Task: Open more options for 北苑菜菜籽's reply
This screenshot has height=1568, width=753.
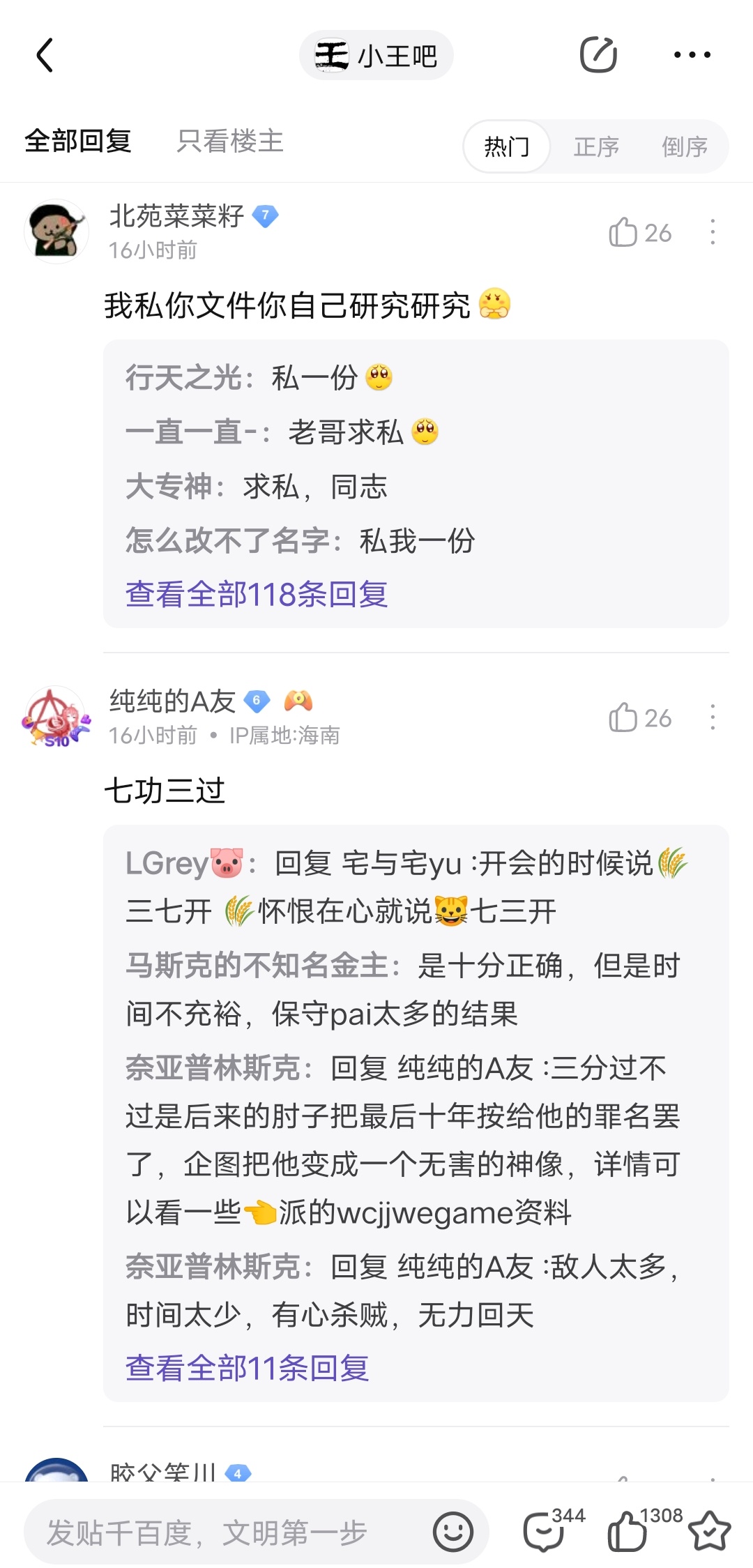Action: pos(713,232)
